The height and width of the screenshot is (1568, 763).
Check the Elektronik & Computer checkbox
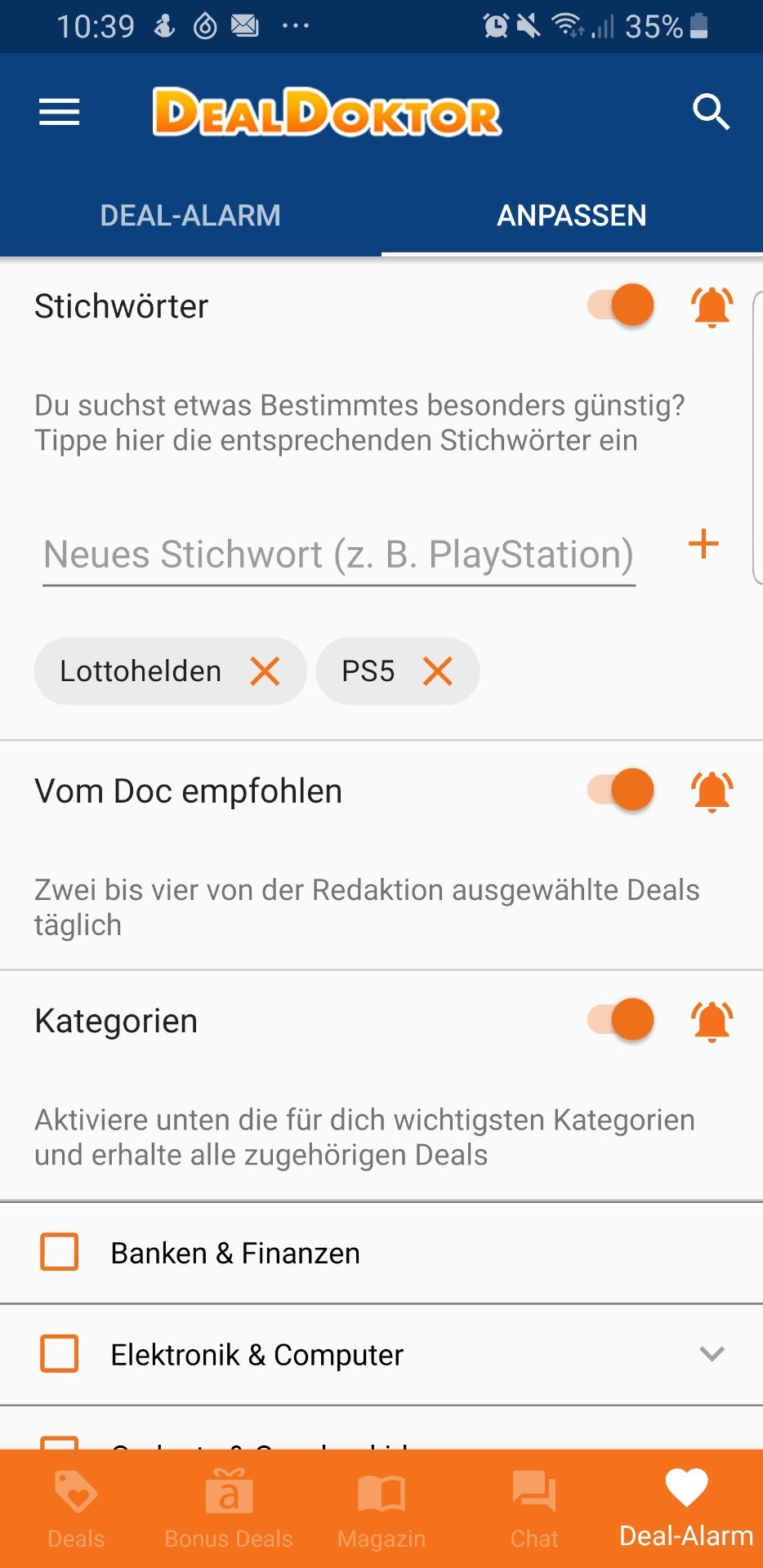(60, 1354)
